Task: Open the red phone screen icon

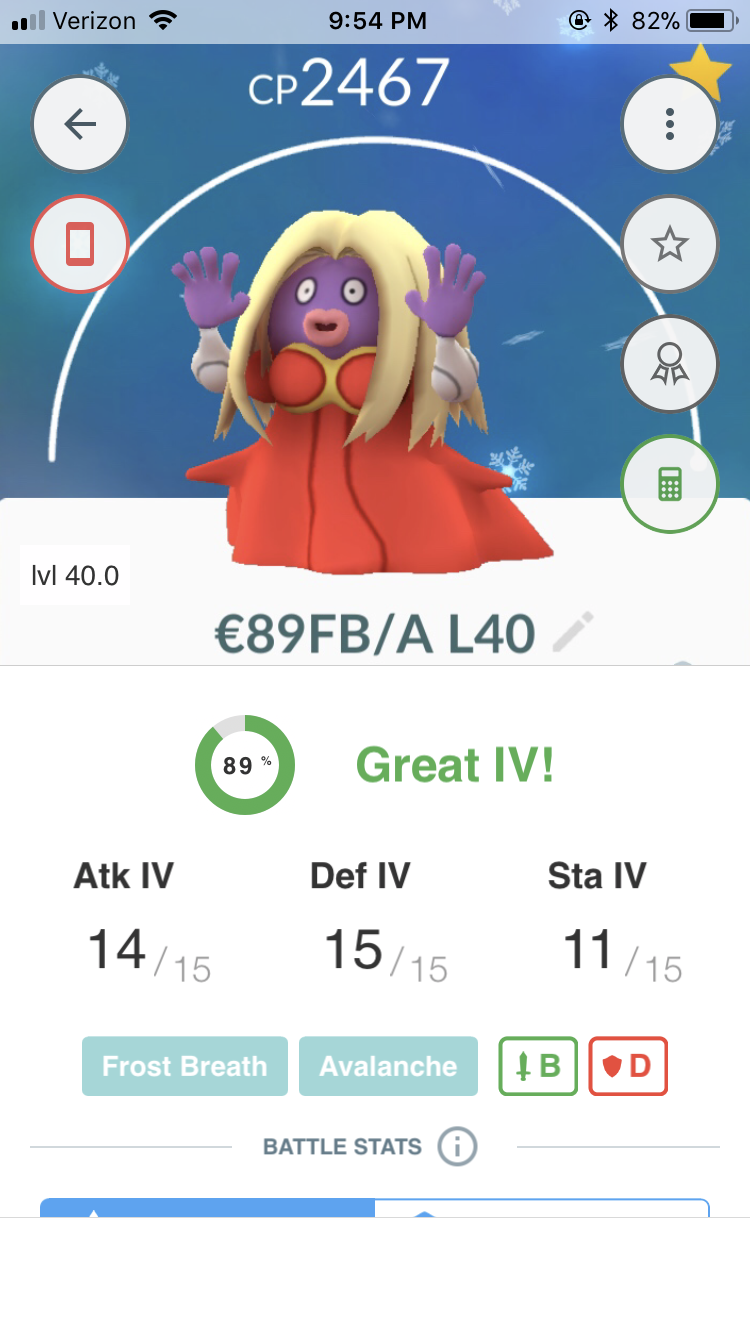Action: 80,244
